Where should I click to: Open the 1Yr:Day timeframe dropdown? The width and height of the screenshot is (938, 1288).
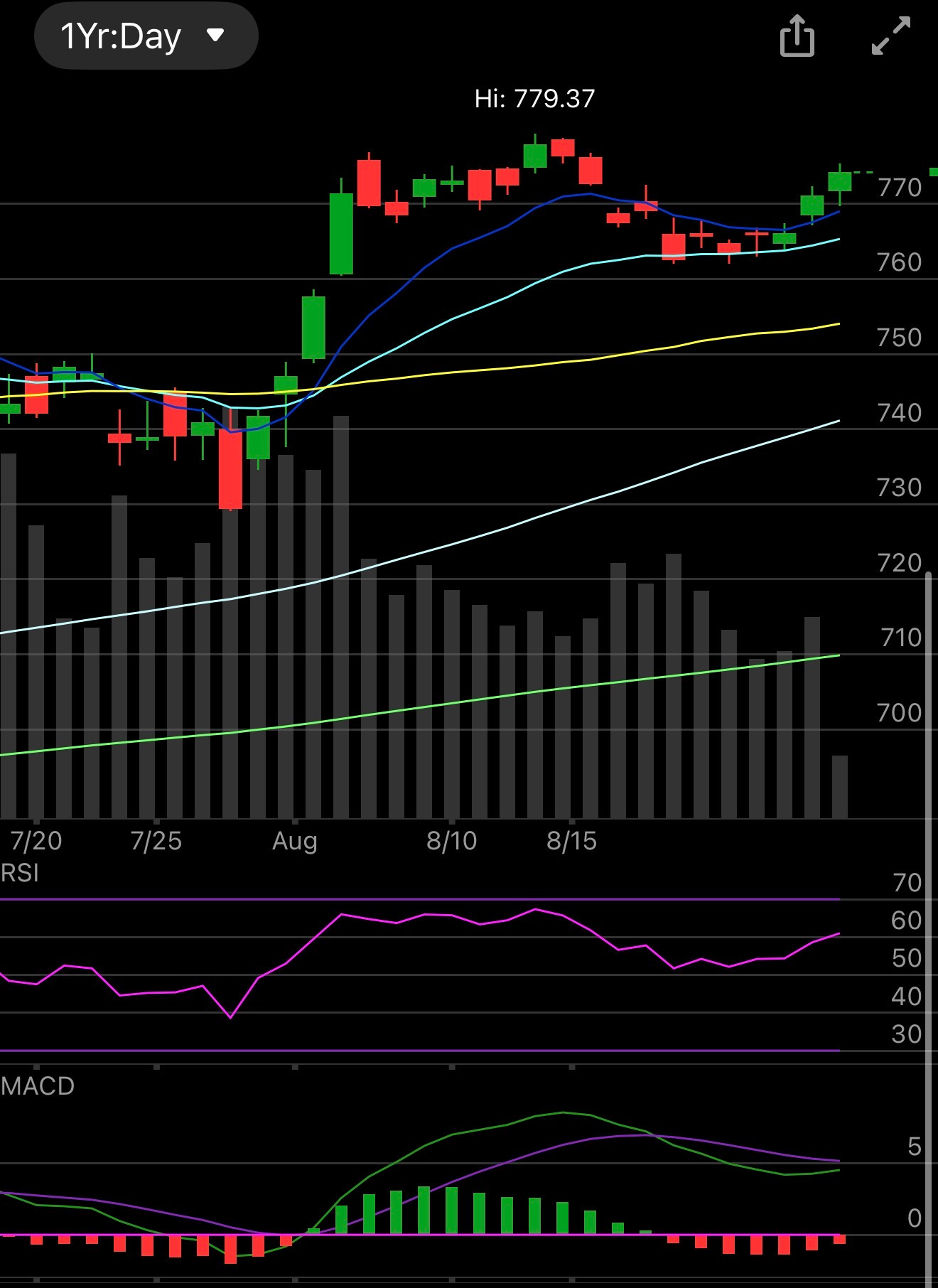[146, 36]
